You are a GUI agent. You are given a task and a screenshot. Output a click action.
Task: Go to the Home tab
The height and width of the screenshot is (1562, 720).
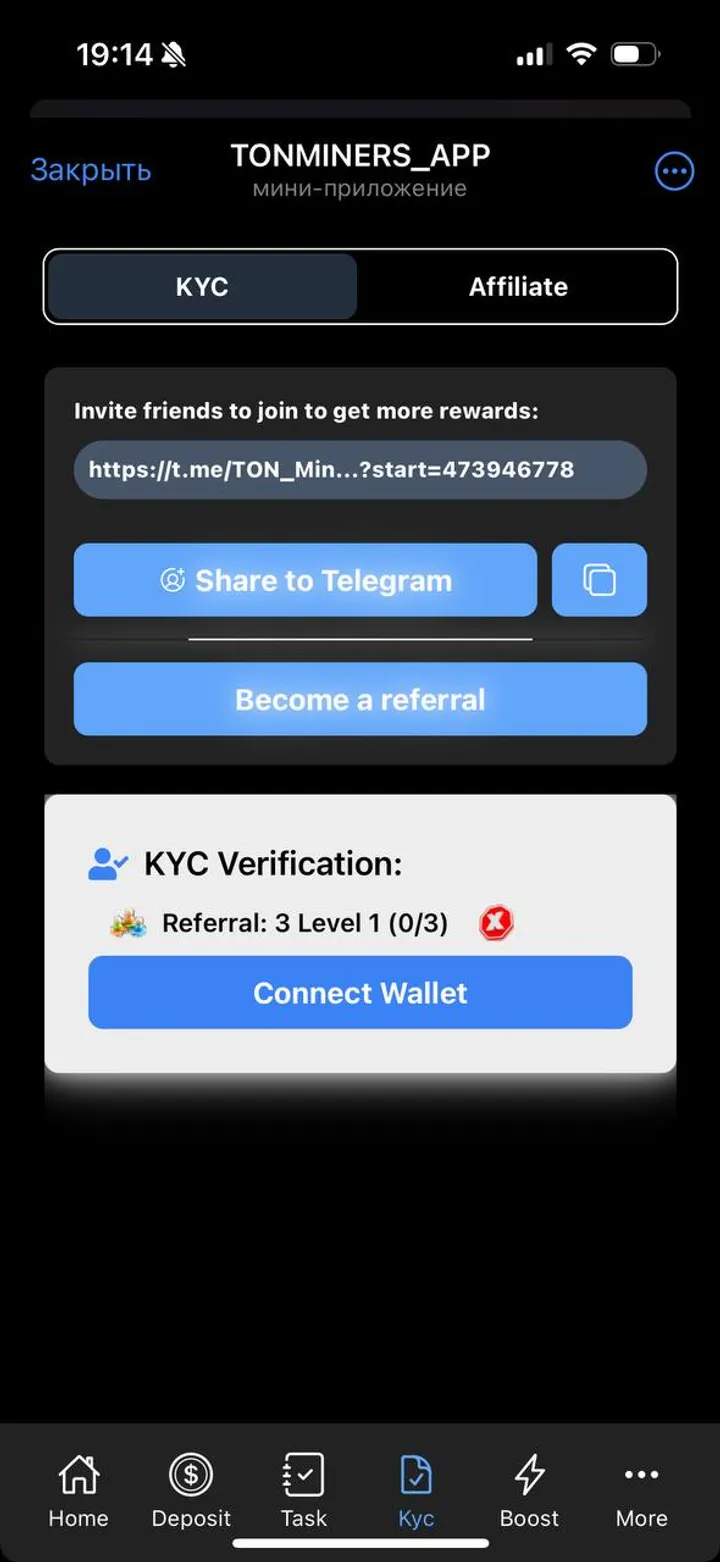click(x=78, y=1490)
